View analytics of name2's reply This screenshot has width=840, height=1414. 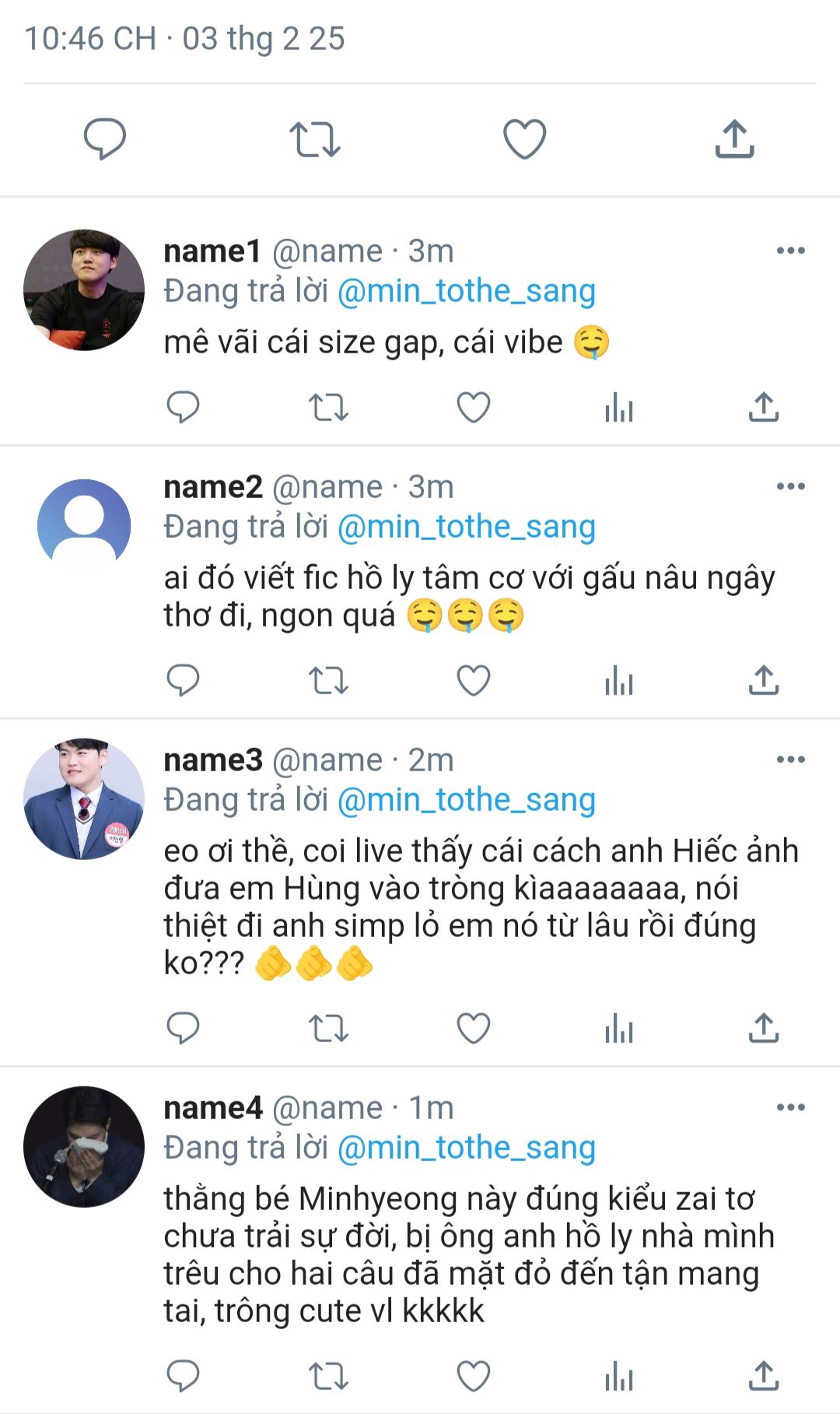tap(619, 681)
